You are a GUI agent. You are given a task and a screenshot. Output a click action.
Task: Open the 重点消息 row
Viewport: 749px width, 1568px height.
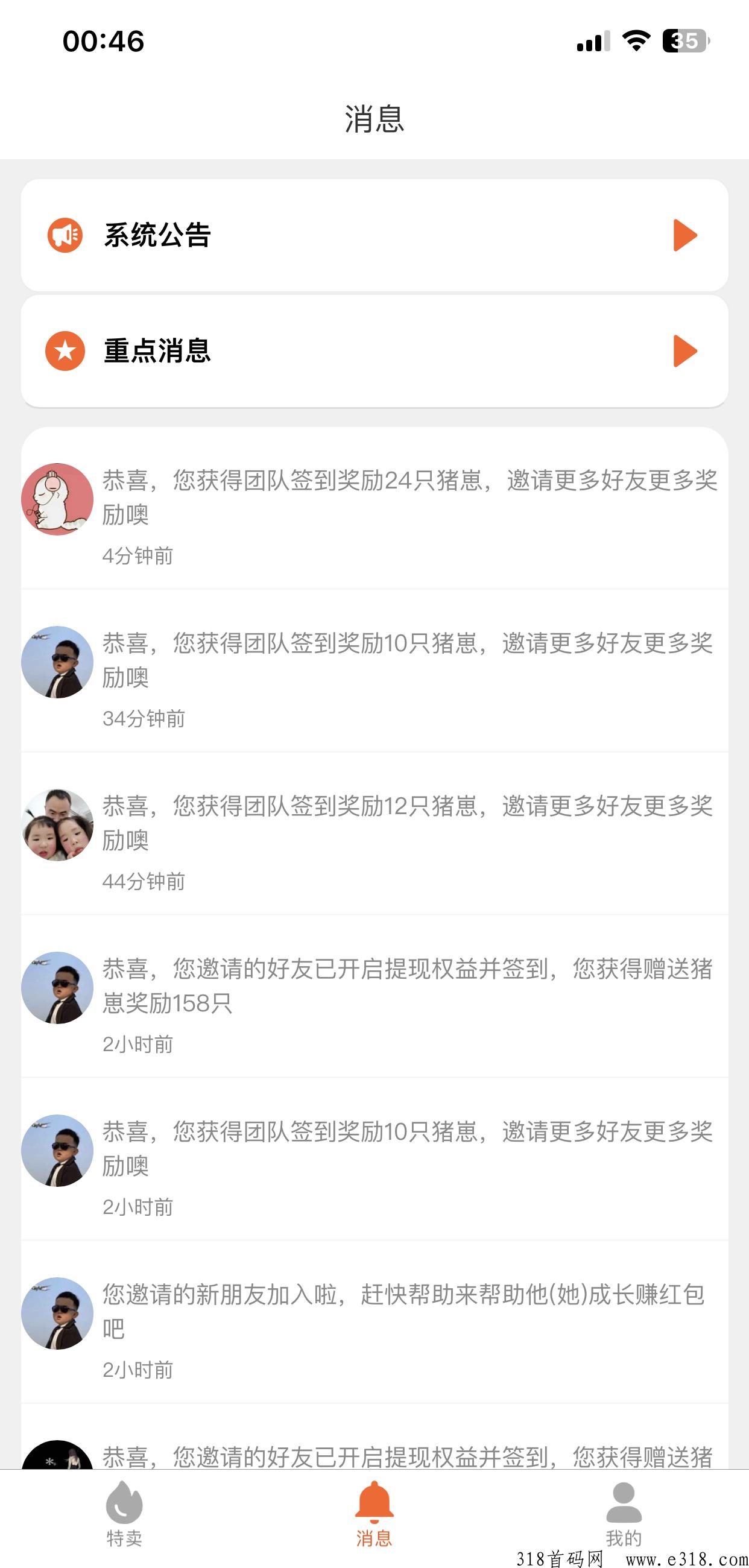pyautogui.click(x=374, y=351)
